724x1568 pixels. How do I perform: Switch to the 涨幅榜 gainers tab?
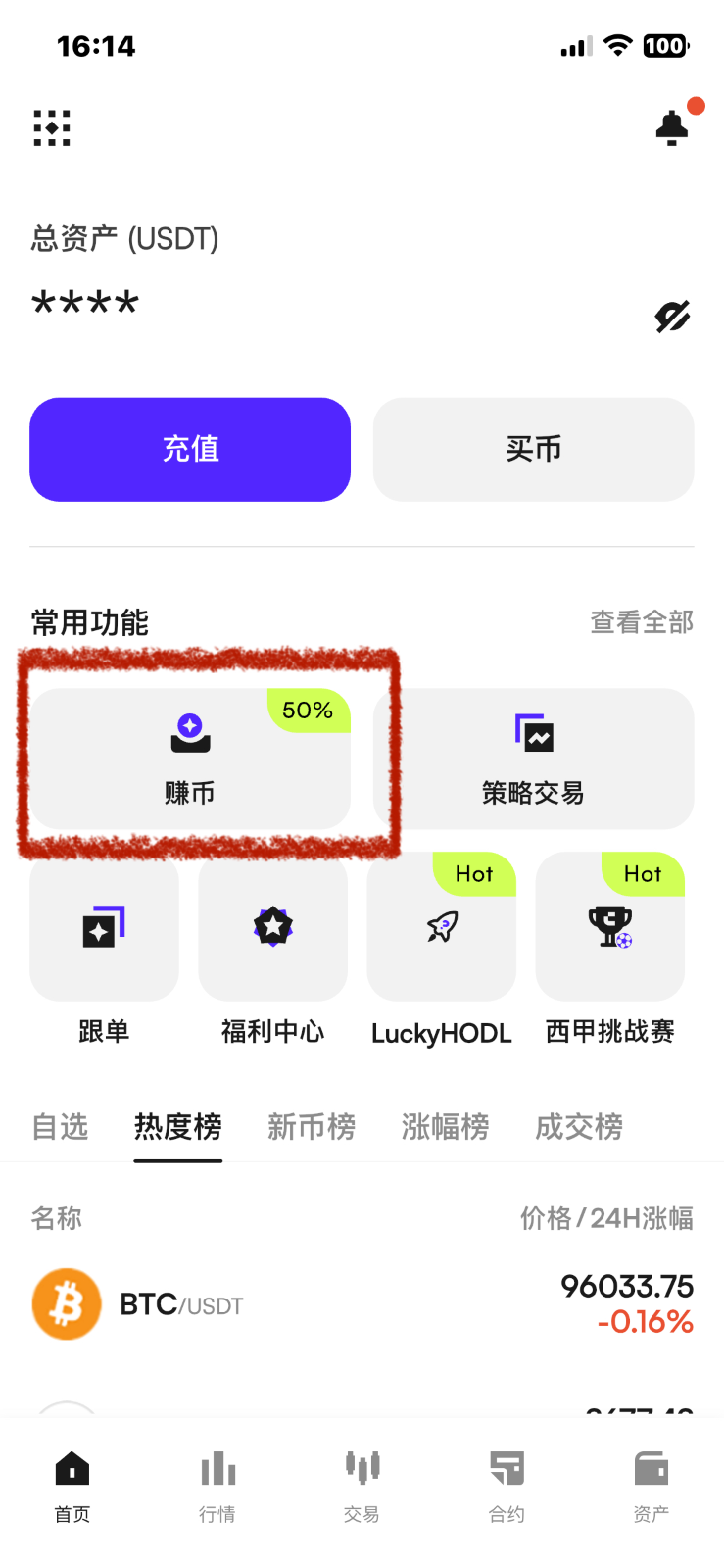pos(445,1127)
